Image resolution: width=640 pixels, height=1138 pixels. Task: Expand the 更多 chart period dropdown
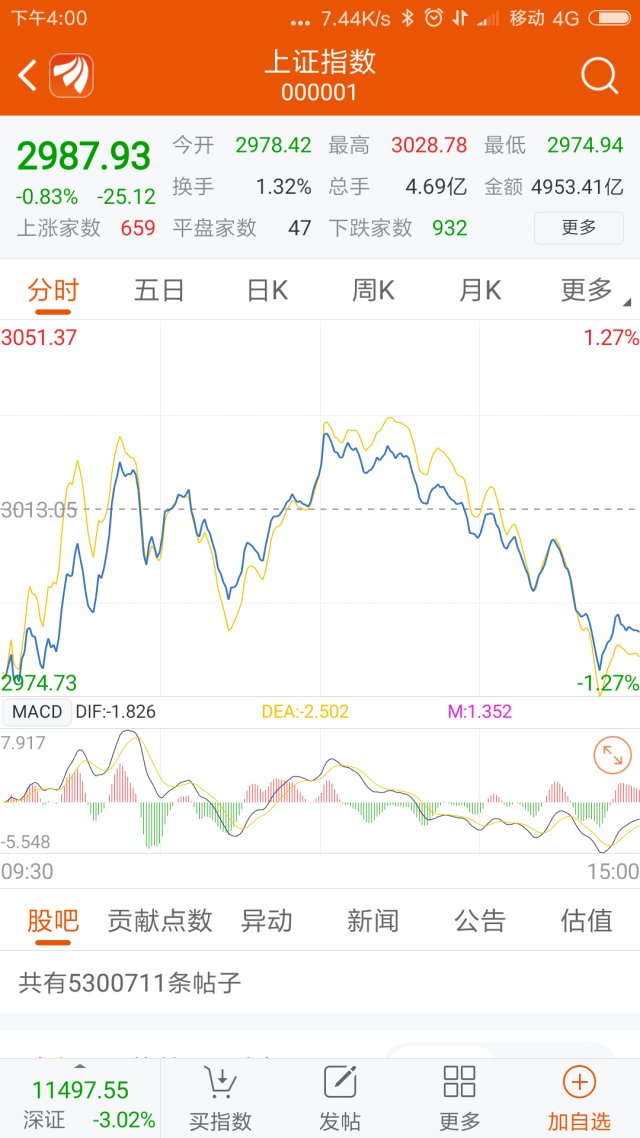(594, 290)
